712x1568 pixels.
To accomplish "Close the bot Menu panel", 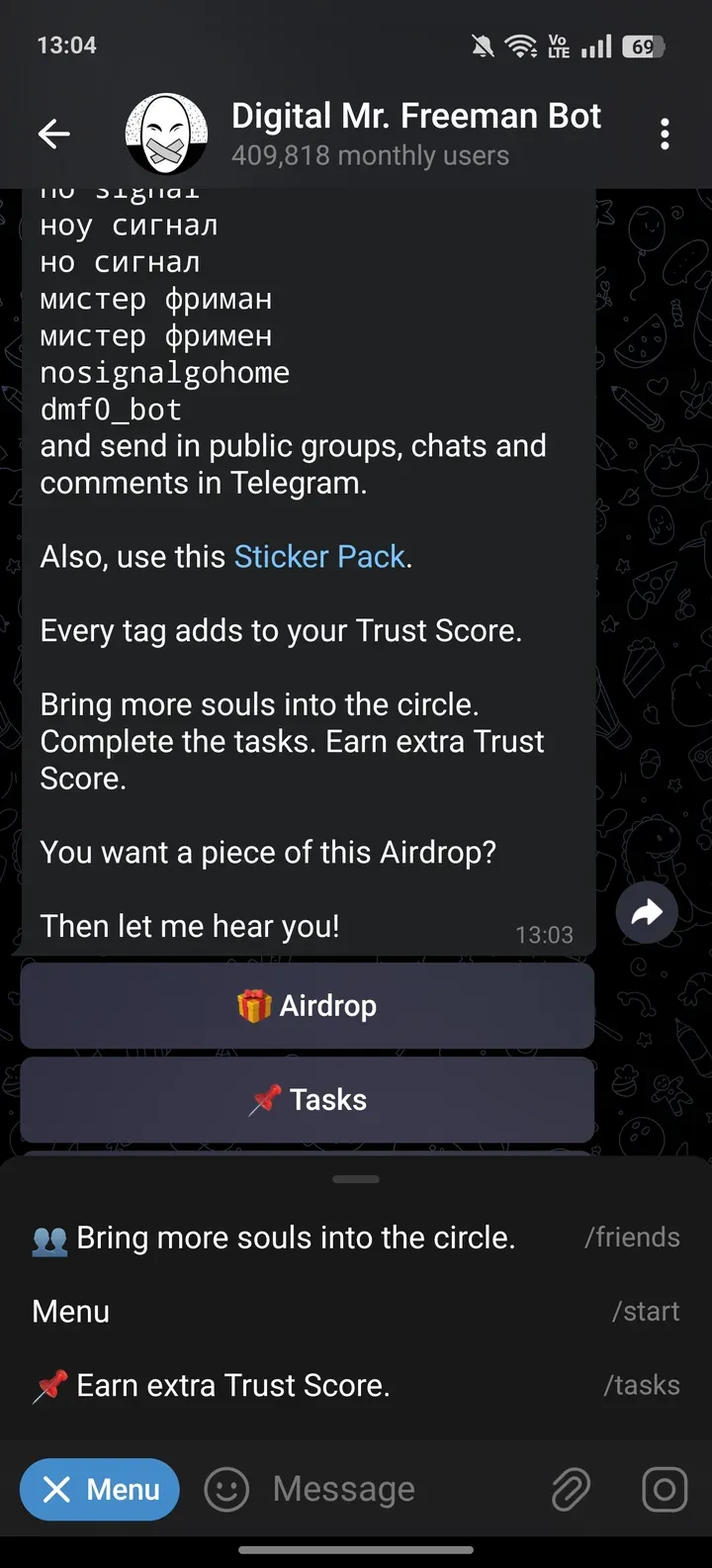I will [100, 1489].
